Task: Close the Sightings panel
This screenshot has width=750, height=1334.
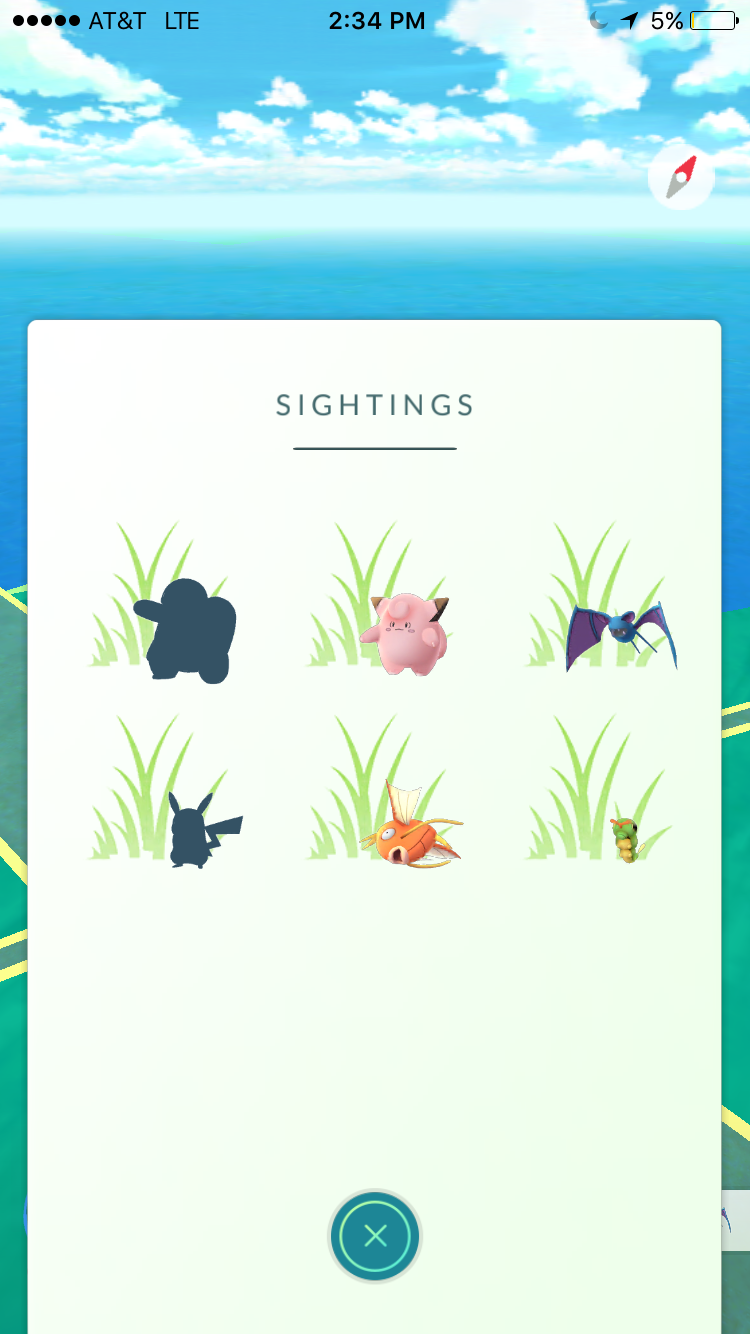Action: click(375, 1236)
